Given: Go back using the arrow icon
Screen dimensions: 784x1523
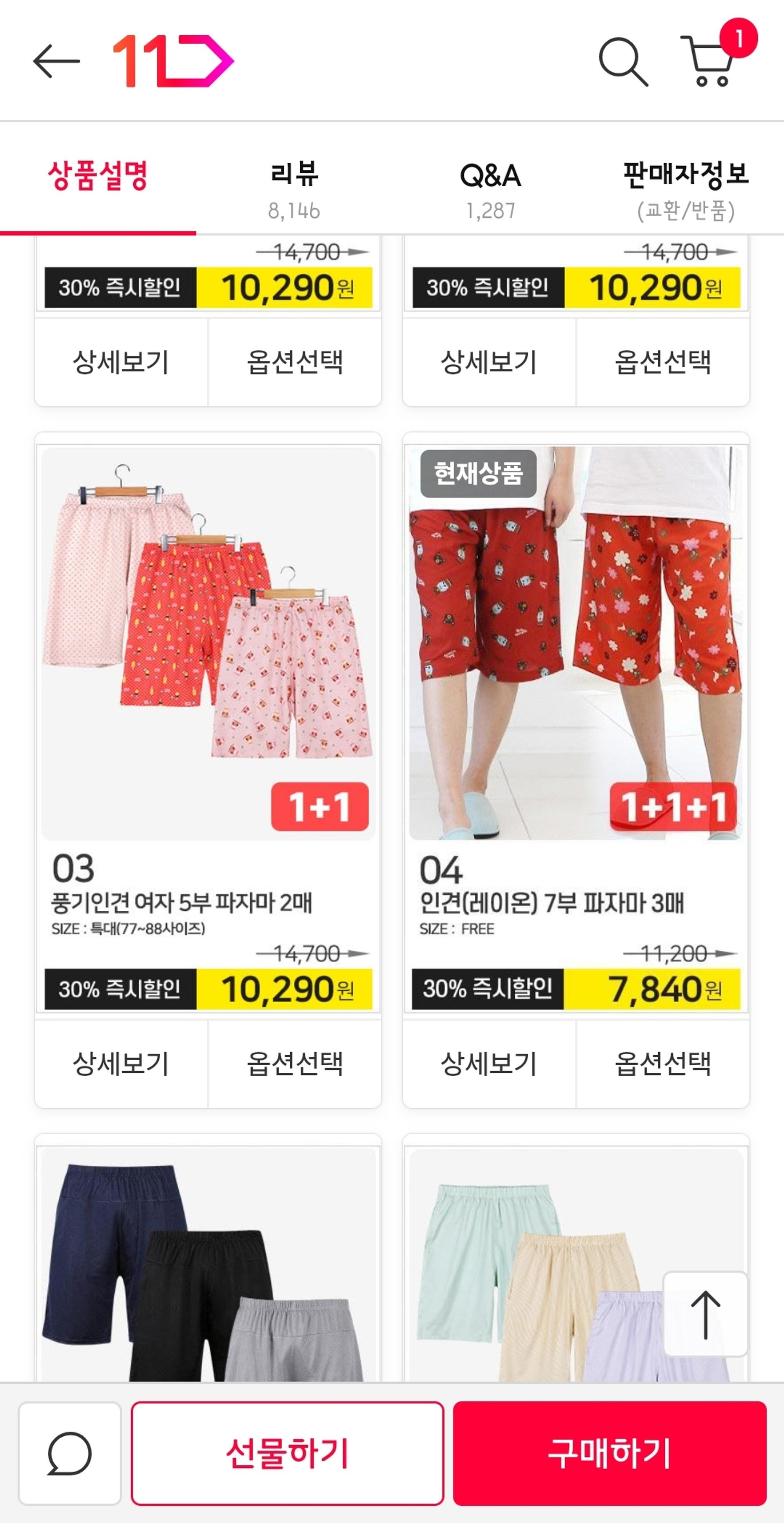Looking at the screenshot, I should (56, 61).
